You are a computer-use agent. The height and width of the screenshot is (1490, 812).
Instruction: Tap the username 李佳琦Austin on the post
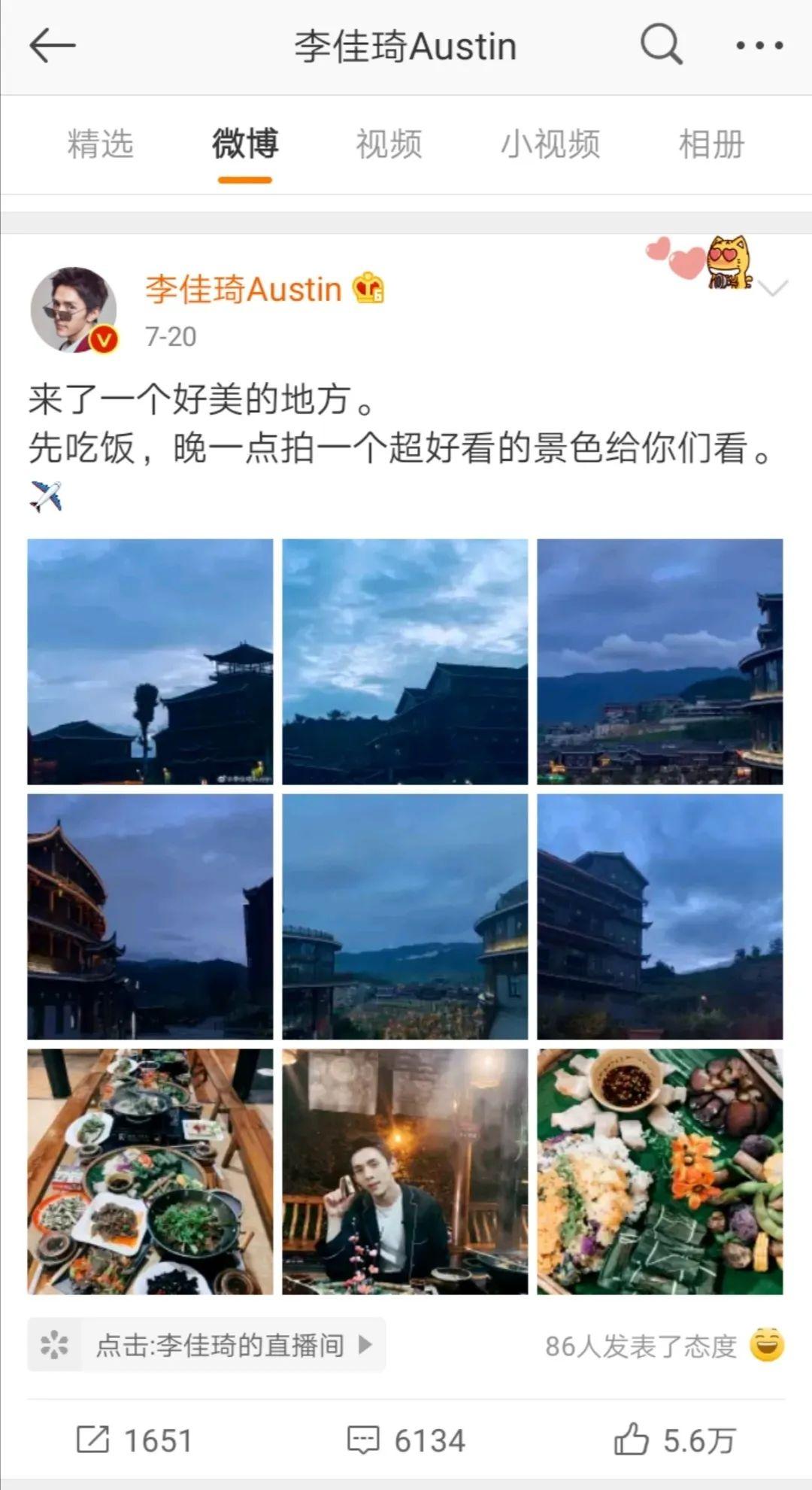point(243,290)
